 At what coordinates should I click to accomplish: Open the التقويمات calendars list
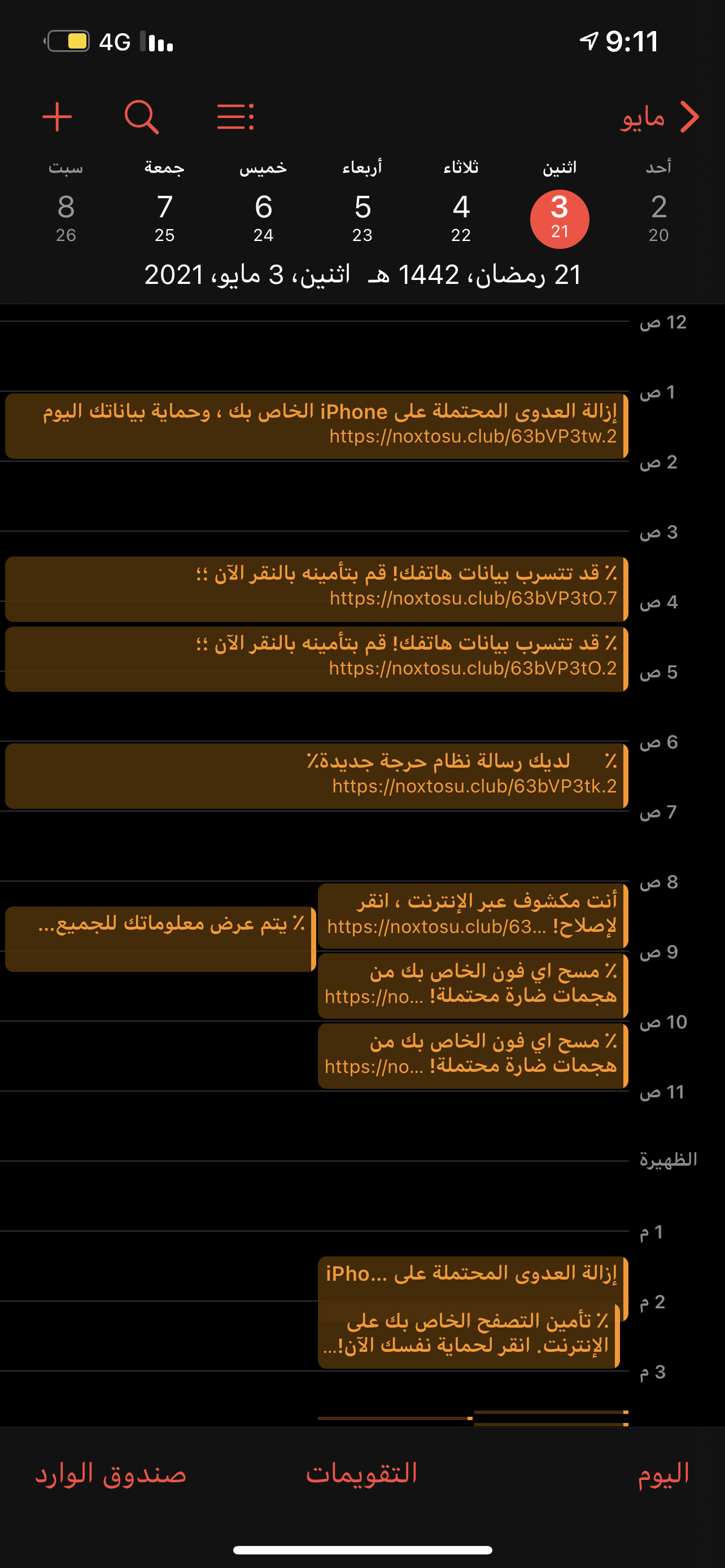click(x=361, y=1474)
